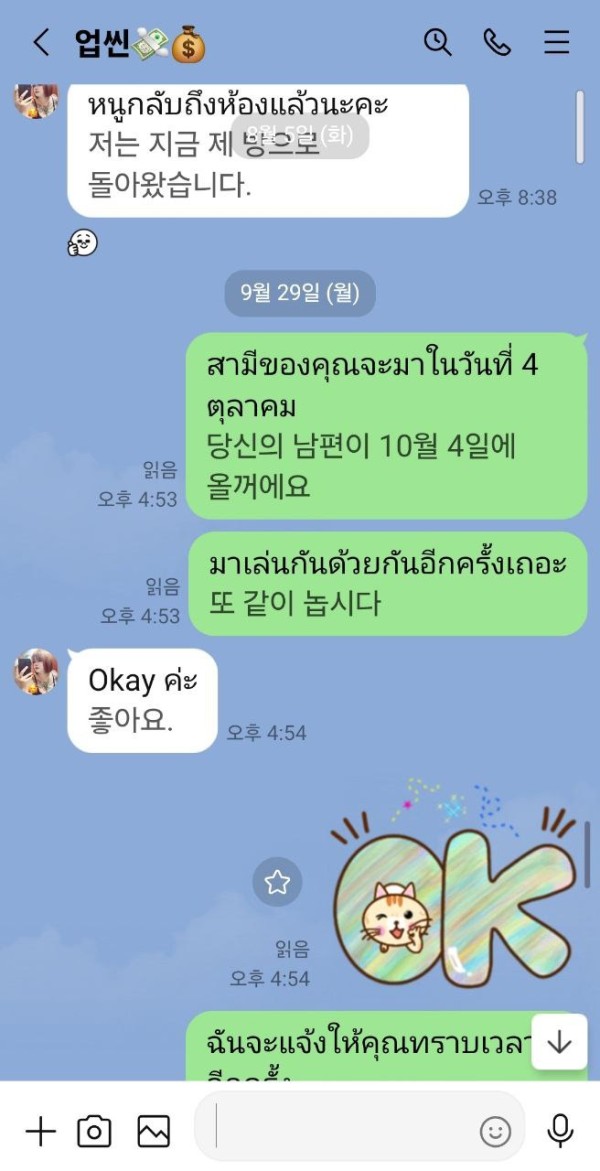The width and height of the screenshot is (600, 1171).
Task: Tap the emoji reaction under first message
Action: (x=82, y=243)
